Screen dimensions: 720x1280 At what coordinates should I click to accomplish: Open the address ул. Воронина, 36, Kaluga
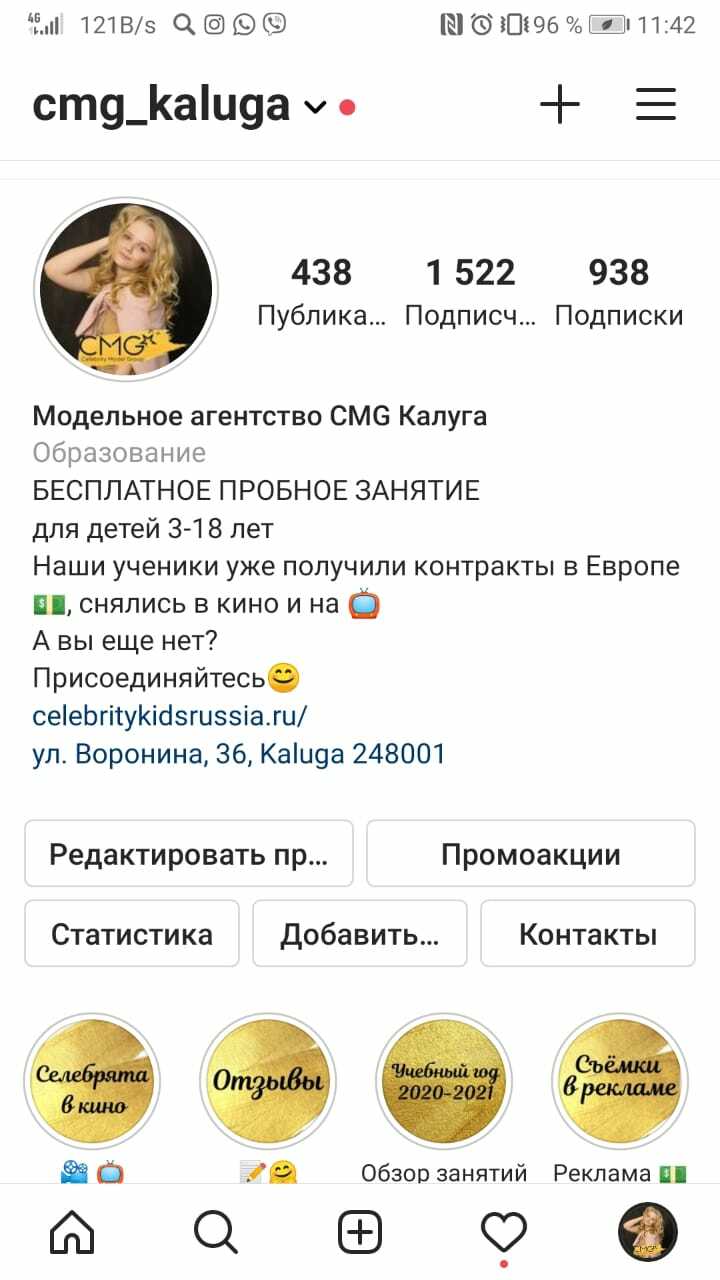[x=239, y=754]
